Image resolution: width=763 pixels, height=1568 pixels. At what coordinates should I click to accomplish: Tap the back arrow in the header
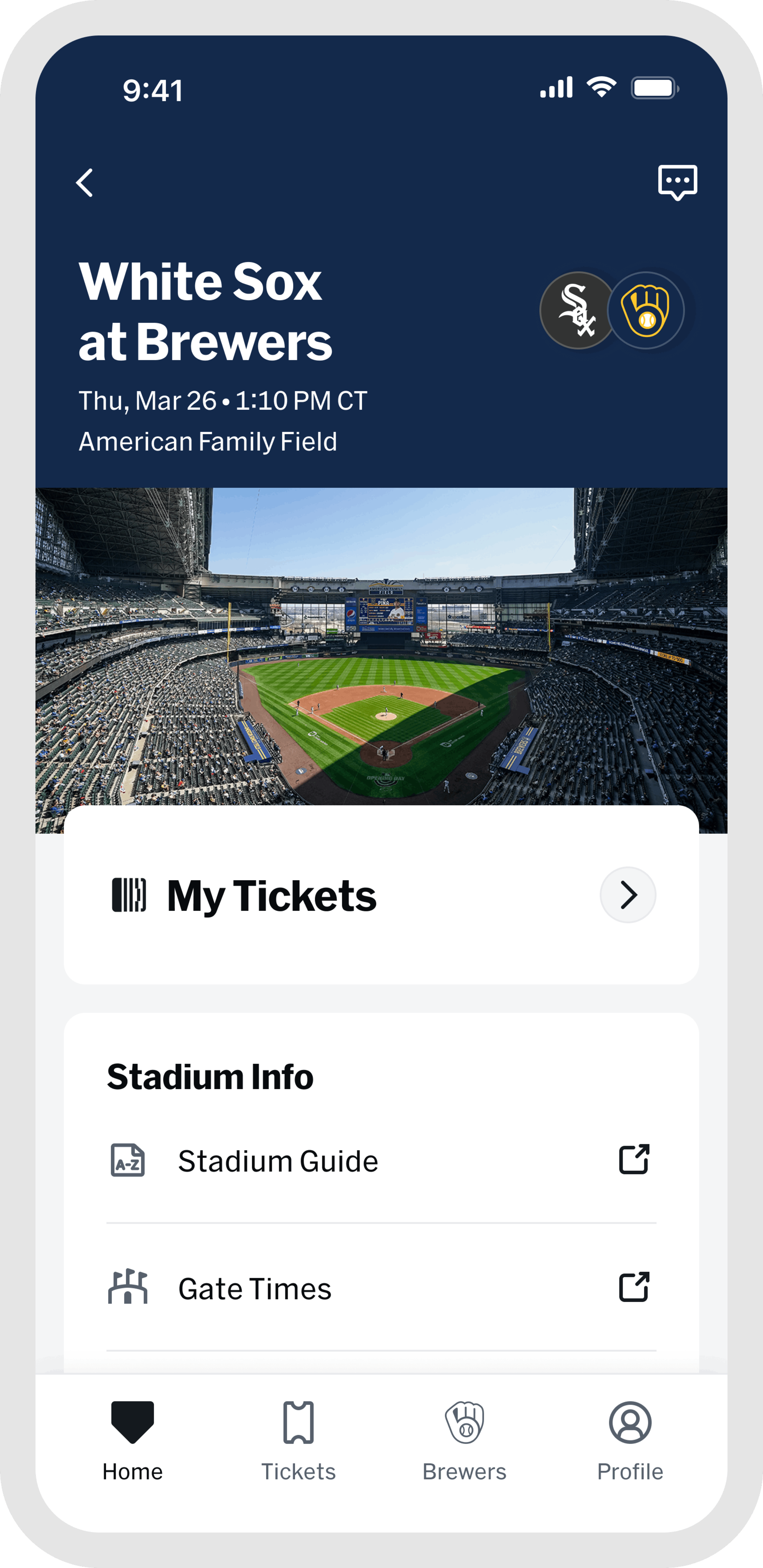[85, 183]
